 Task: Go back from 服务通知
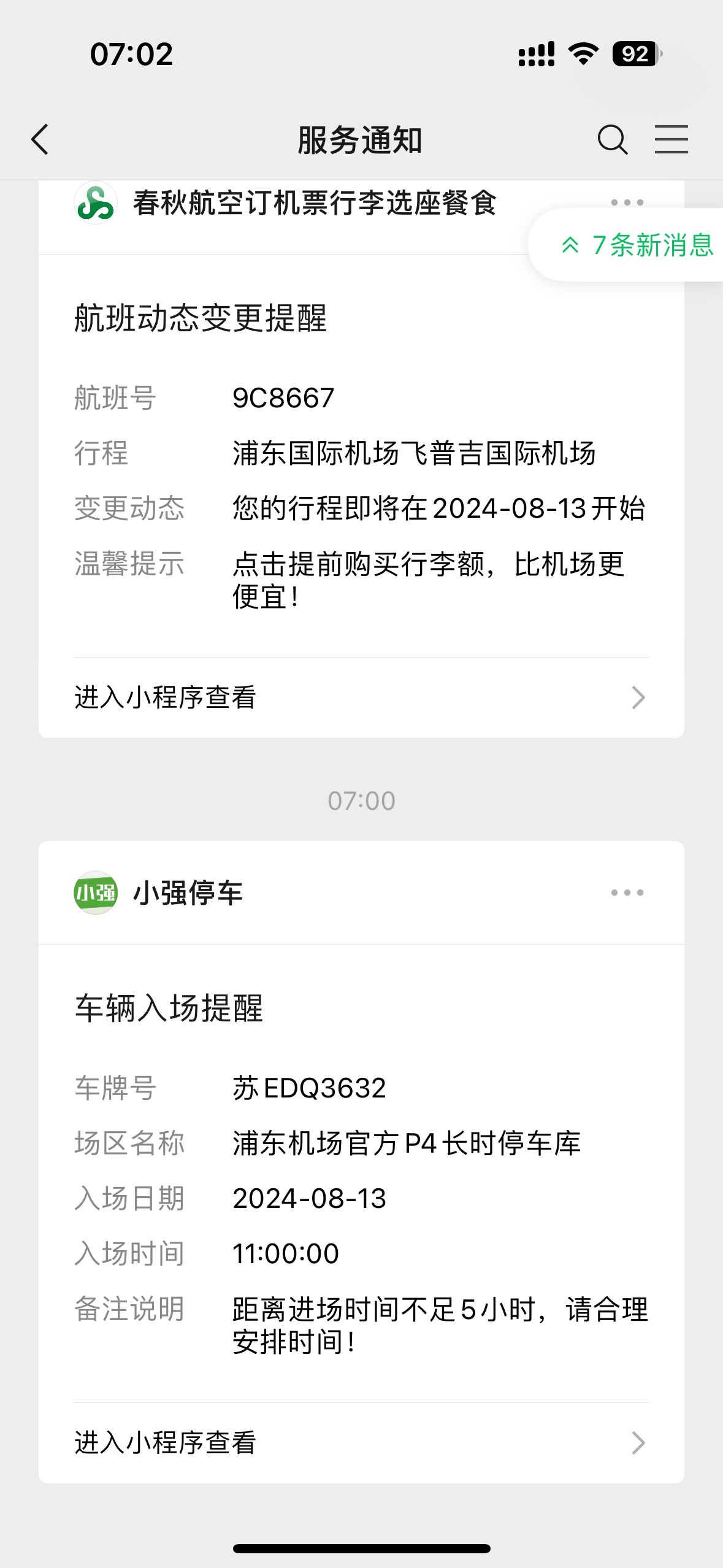(x=40, y=140)
